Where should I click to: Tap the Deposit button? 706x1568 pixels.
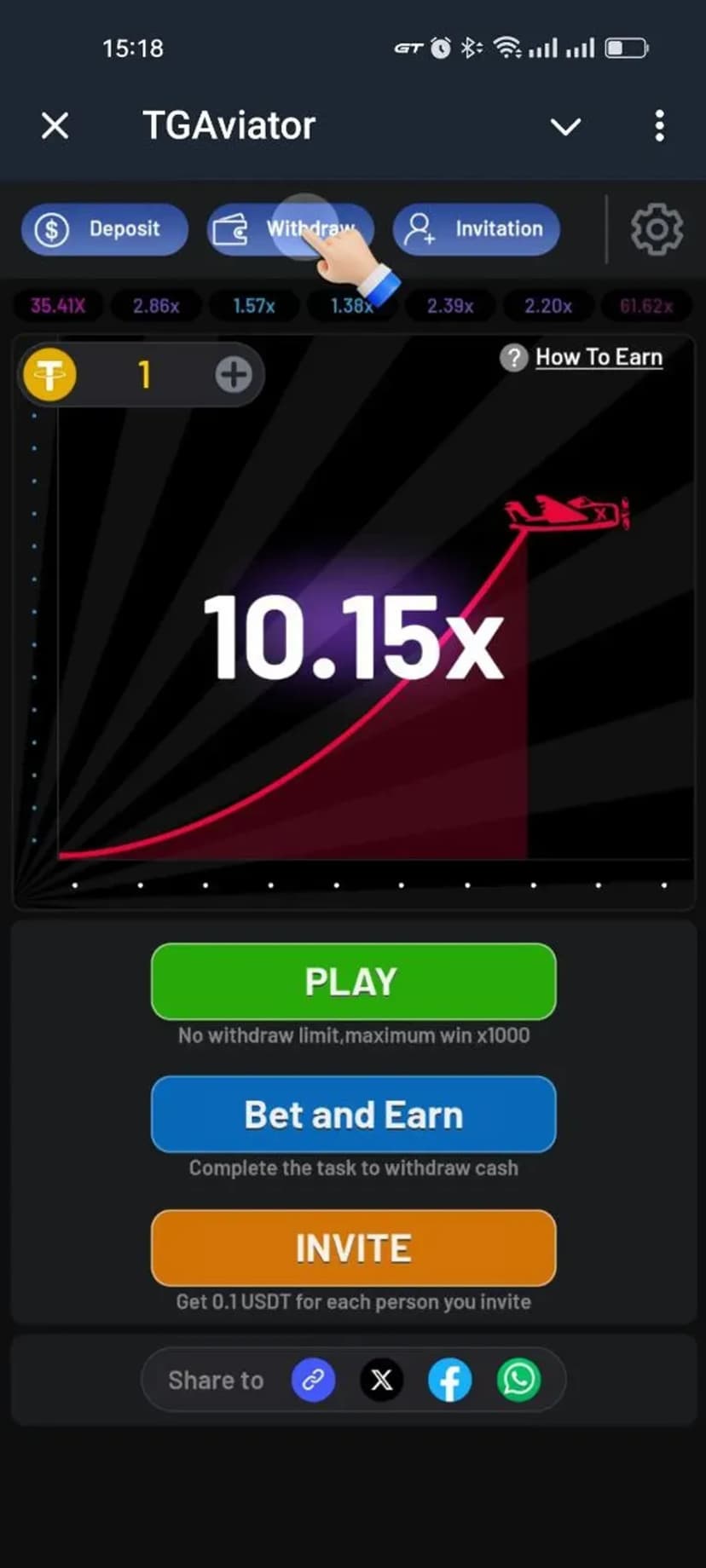click(x=104, y=229)
